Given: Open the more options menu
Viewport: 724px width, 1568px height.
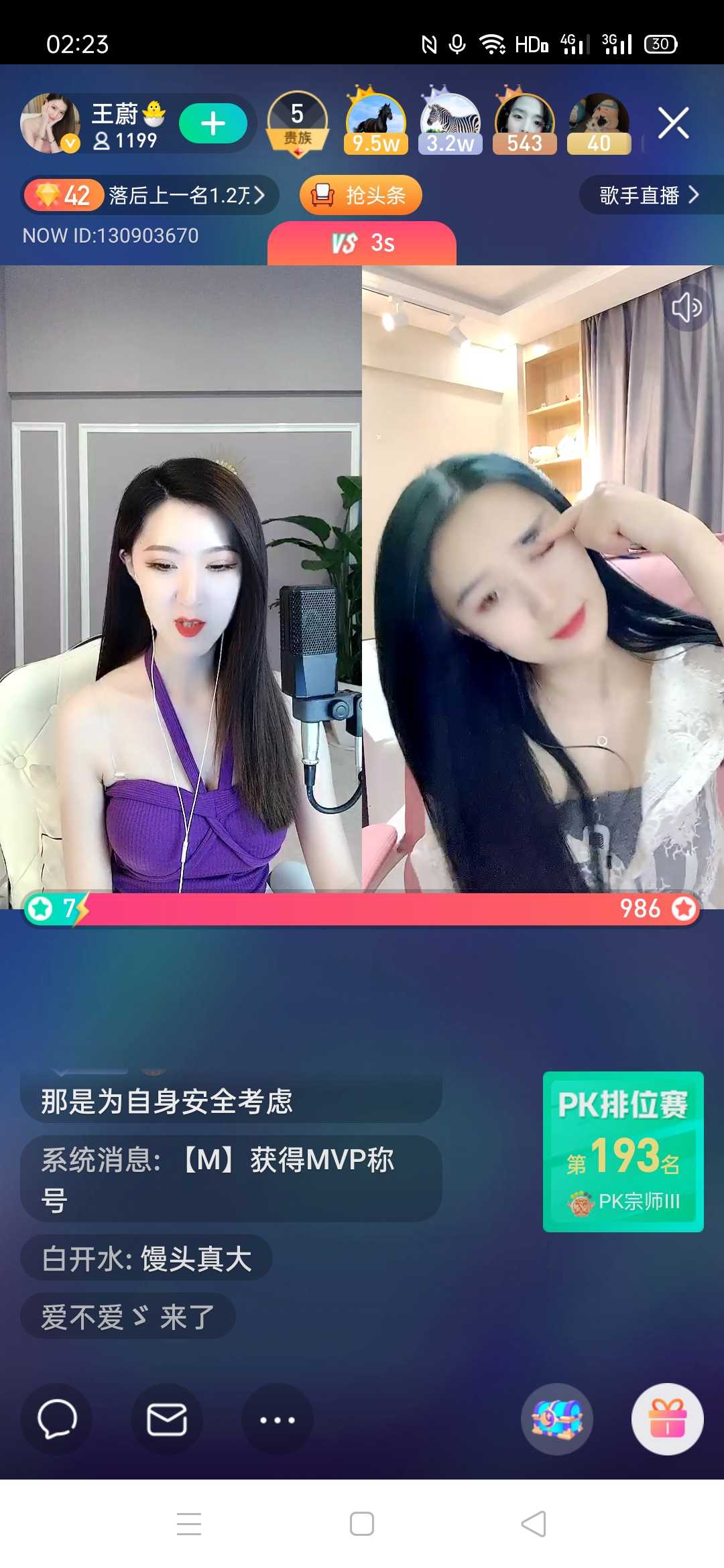Looking at the screenshot, I should click(x=277, y=1419).
